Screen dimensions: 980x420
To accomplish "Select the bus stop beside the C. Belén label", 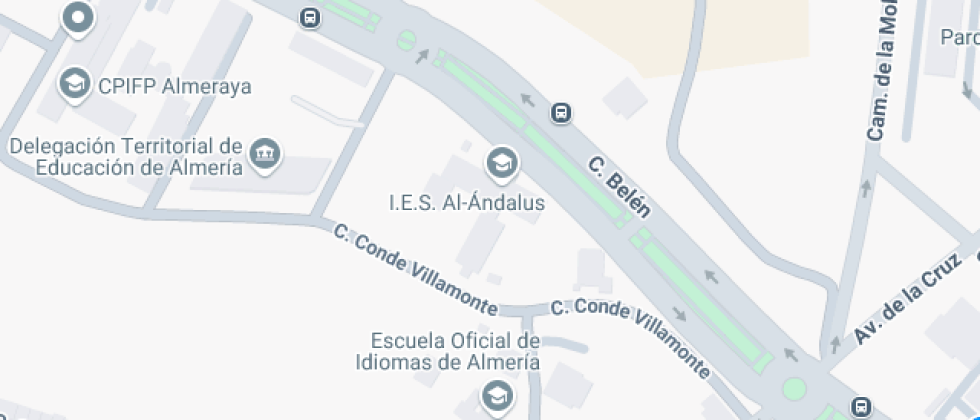I will pyautogui.click(x=562, y=113).
